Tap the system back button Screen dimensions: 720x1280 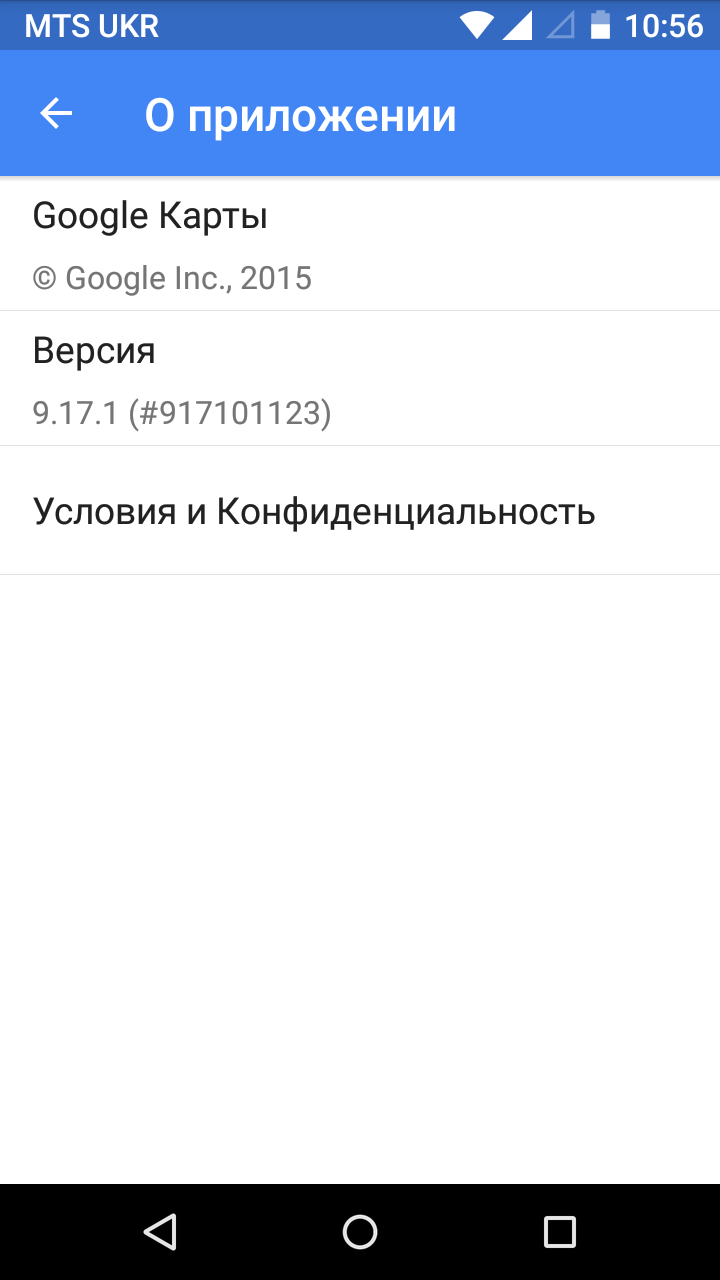click(x=160, y=1231)
